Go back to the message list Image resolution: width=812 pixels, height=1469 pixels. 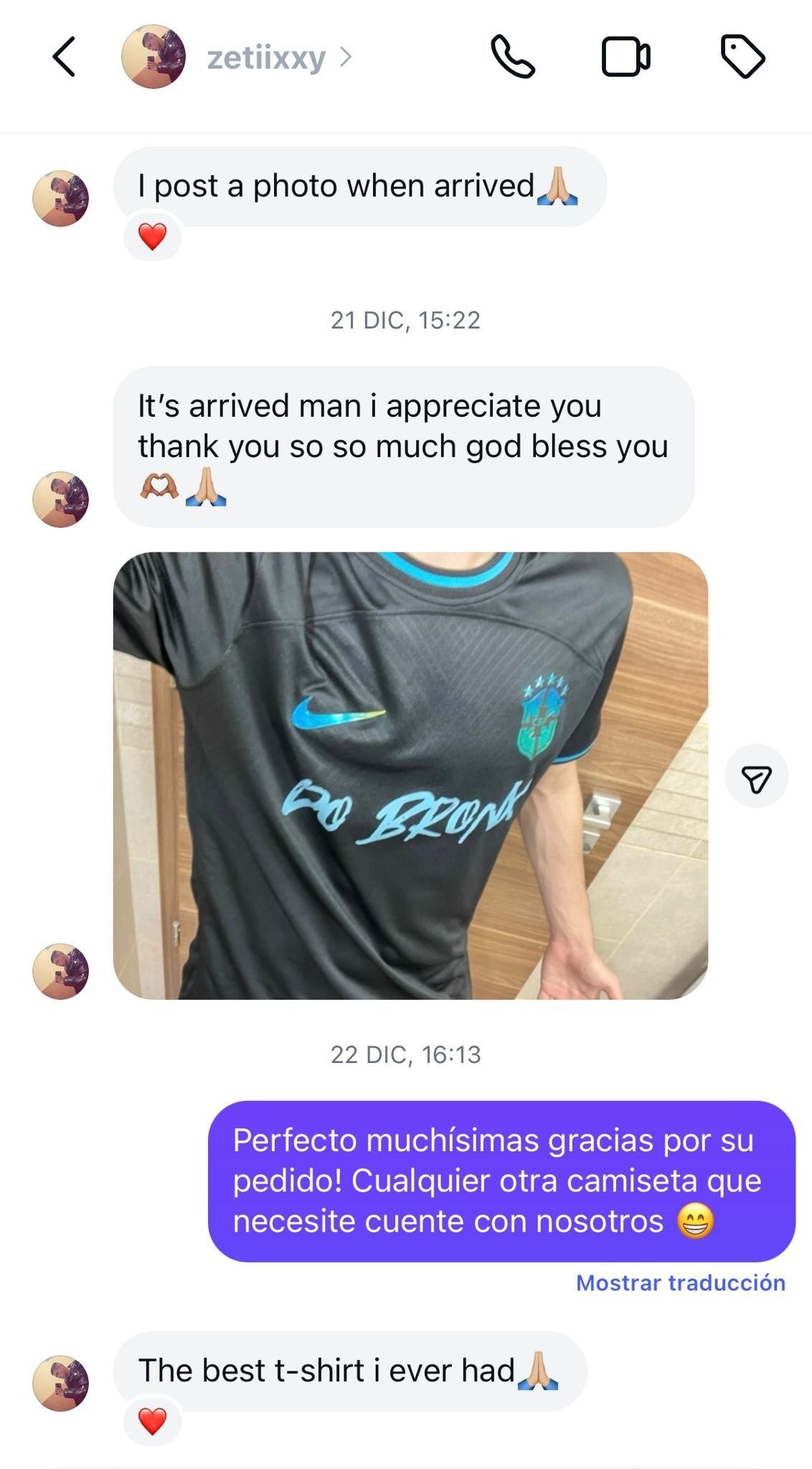[x=64, y=57]
